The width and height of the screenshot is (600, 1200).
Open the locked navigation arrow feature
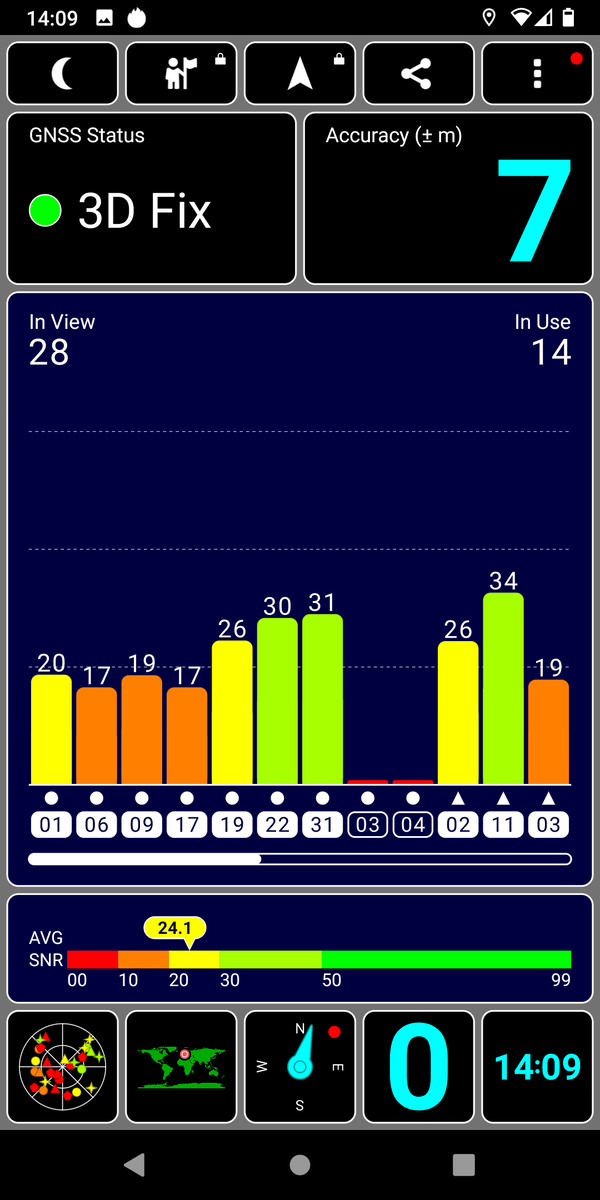point(300,74)
